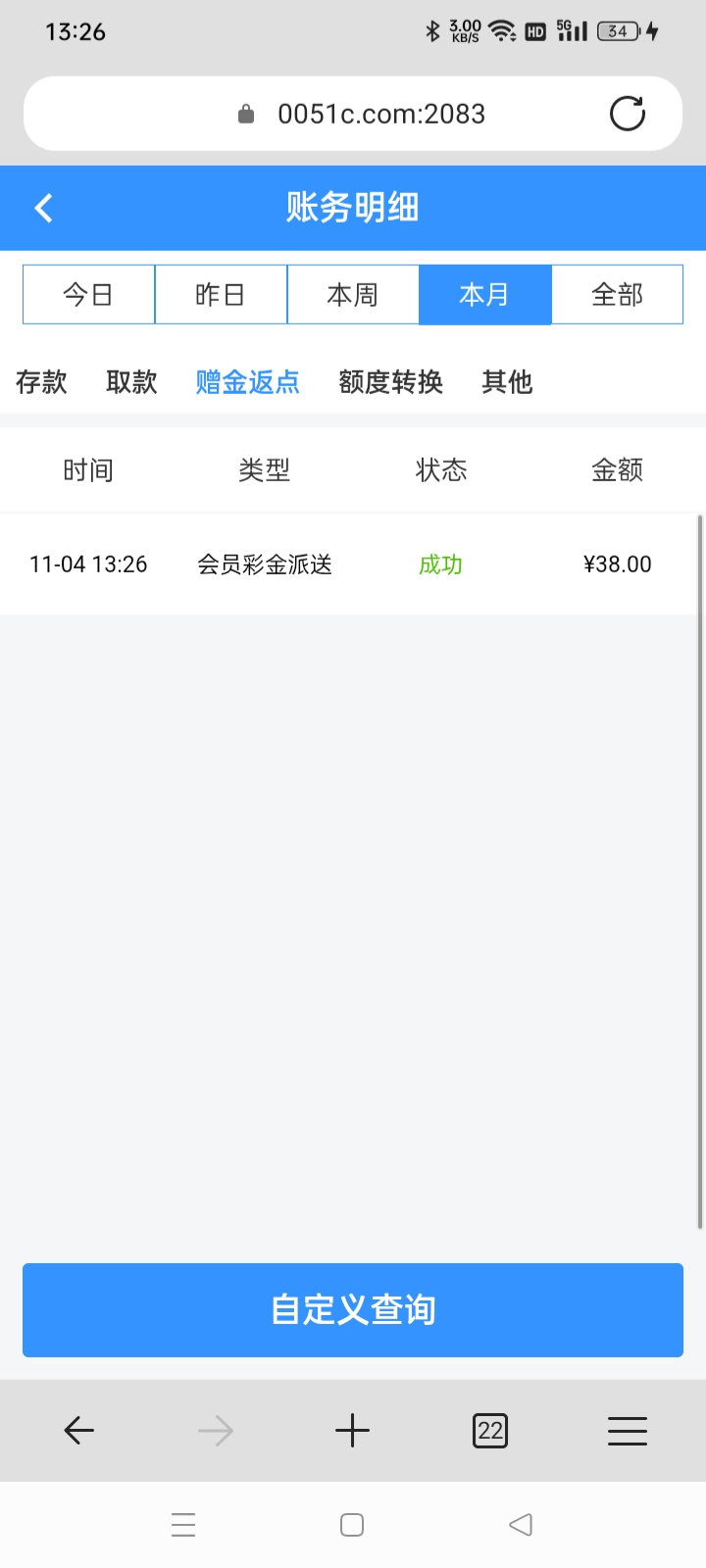Switch to the 今日 tab

pos(88,294)
